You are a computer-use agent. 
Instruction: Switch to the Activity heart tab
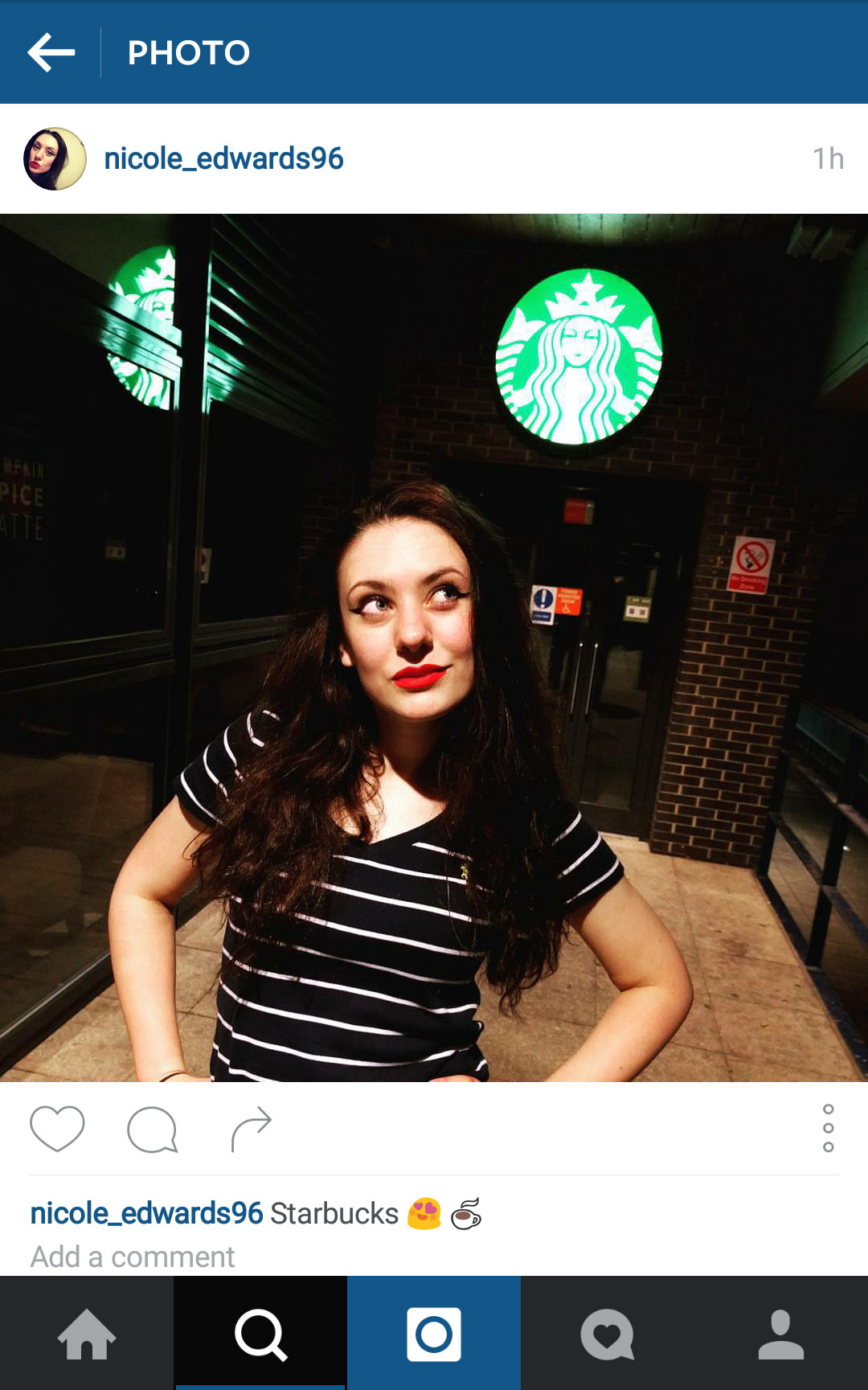click(x=608, y=1333)
